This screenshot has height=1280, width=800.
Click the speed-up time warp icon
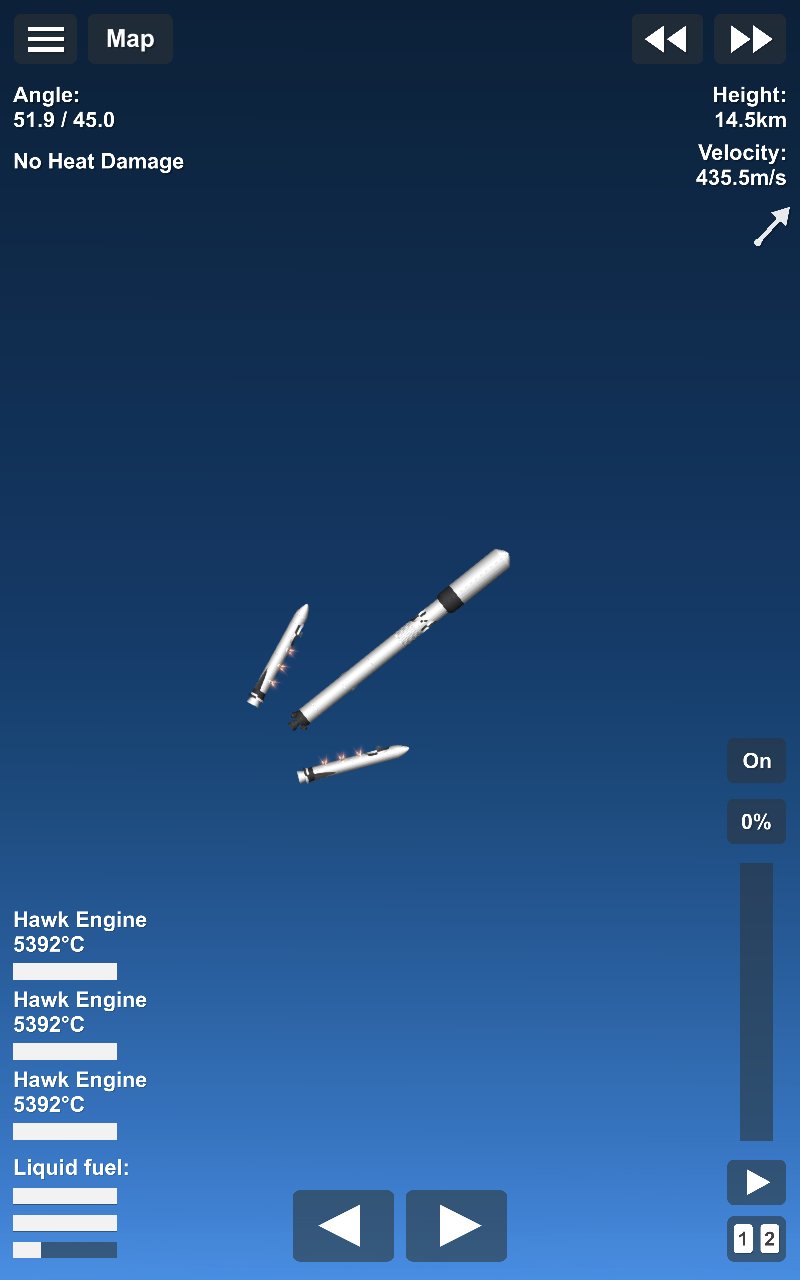[750, 39]
